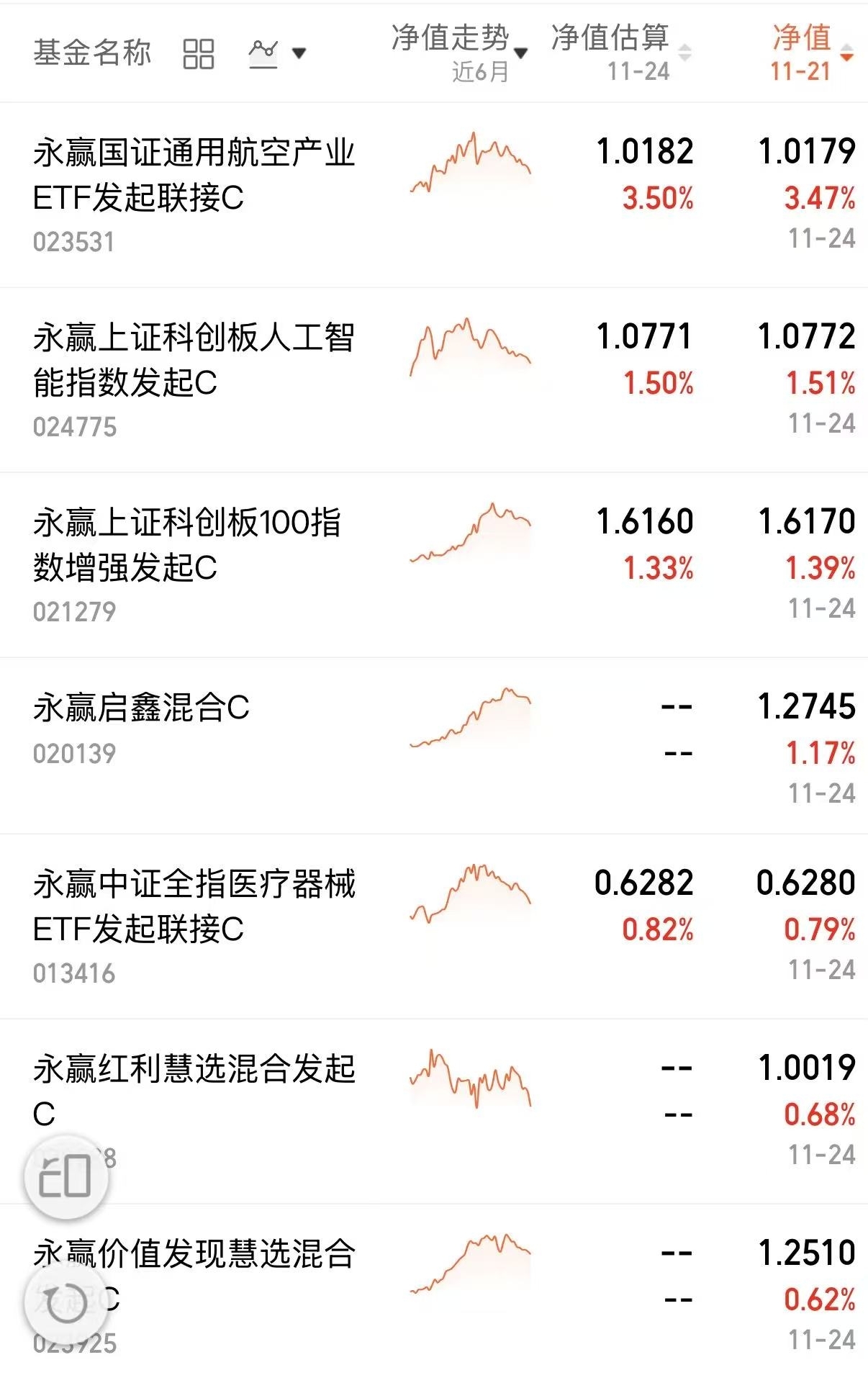Open 永赢启鑫混合C fund details
Viewport: 868px width, 1383px height.
[x=142, y=708]
